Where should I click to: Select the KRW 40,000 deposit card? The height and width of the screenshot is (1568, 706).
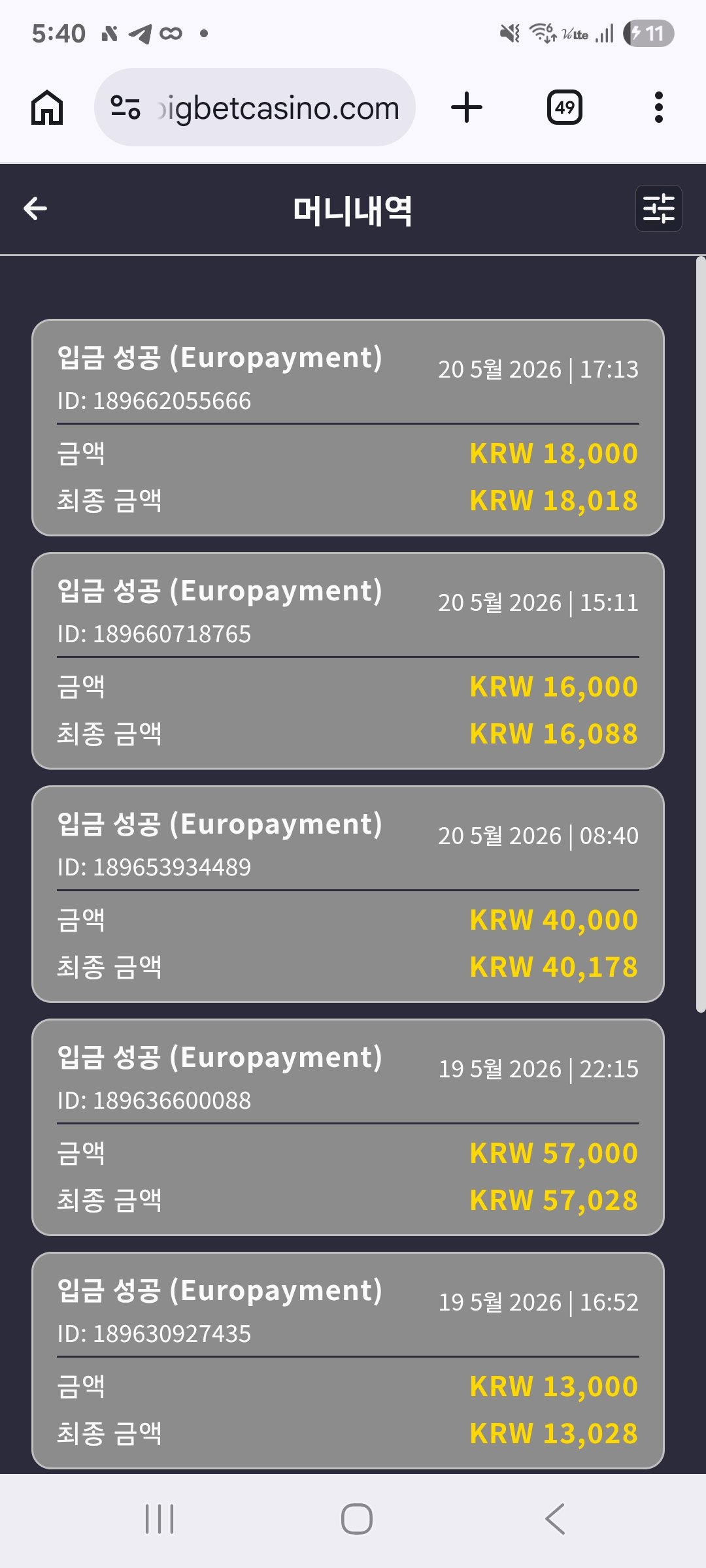point(348,894)
